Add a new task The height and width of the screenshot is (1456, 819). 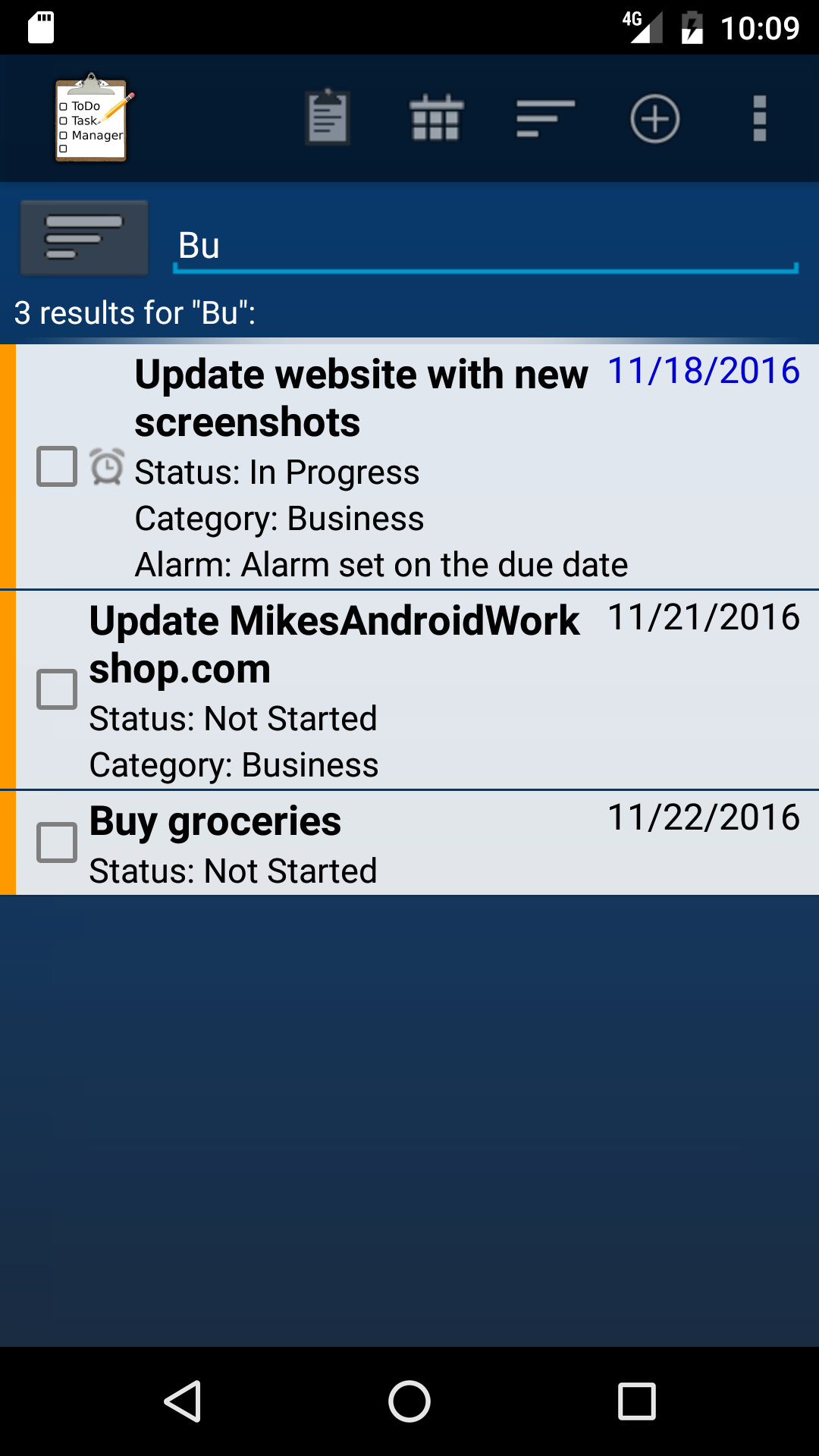[x=654, y=118]
